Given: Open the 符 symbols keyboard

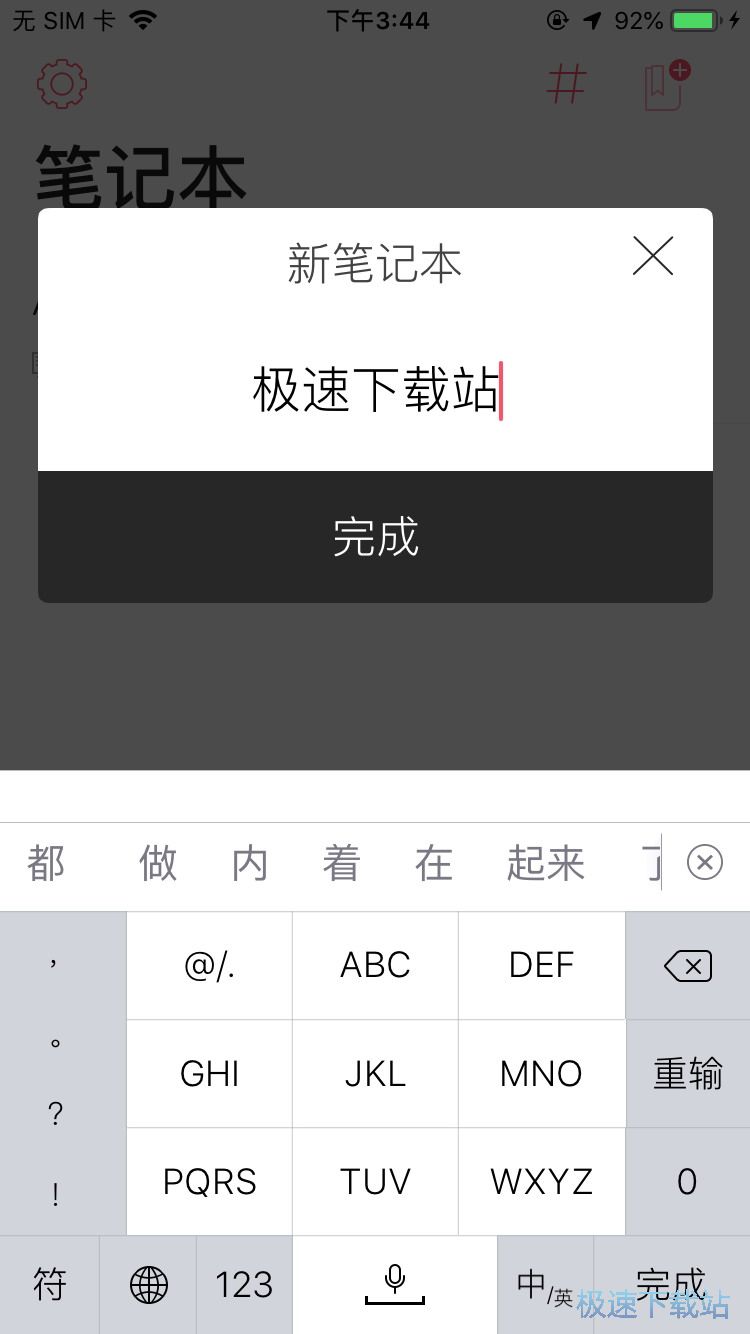Looking at the screenshot, I should tap(49, 1285).
